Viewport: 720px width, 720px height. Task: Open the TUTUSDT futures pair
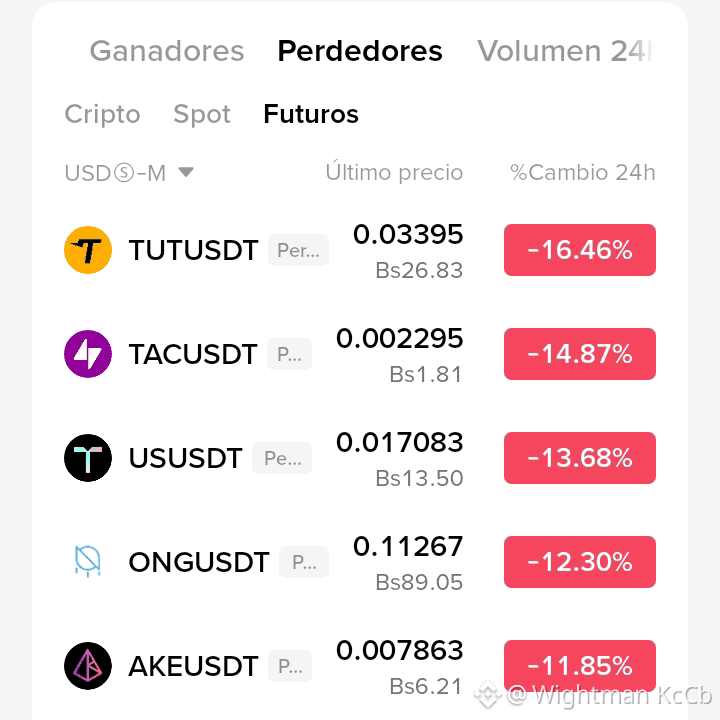pyautogui.click(x=360, y=250)
